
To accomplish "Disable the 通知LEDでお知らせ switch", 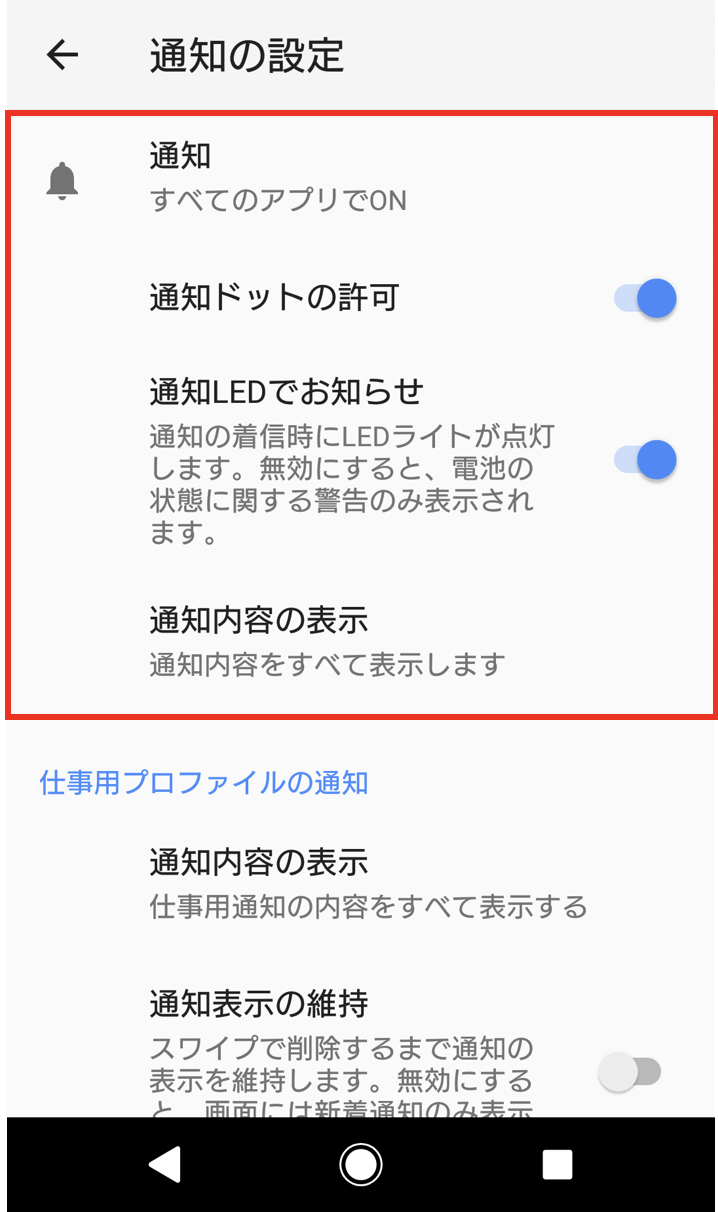I will (645, 460).
